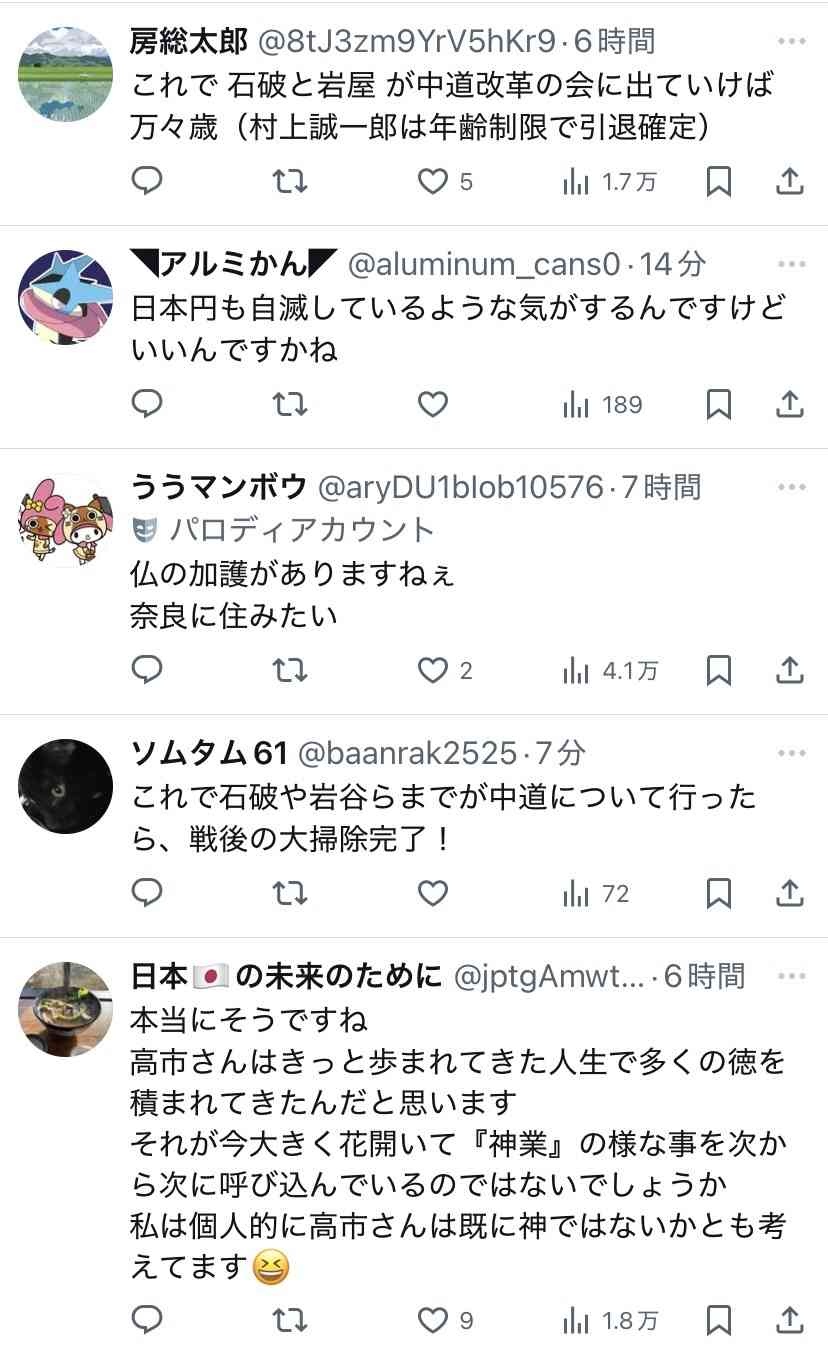The width and height of the screenshot is (828, 1348).
Task: Share アルミかん's post
Action: 790,404
